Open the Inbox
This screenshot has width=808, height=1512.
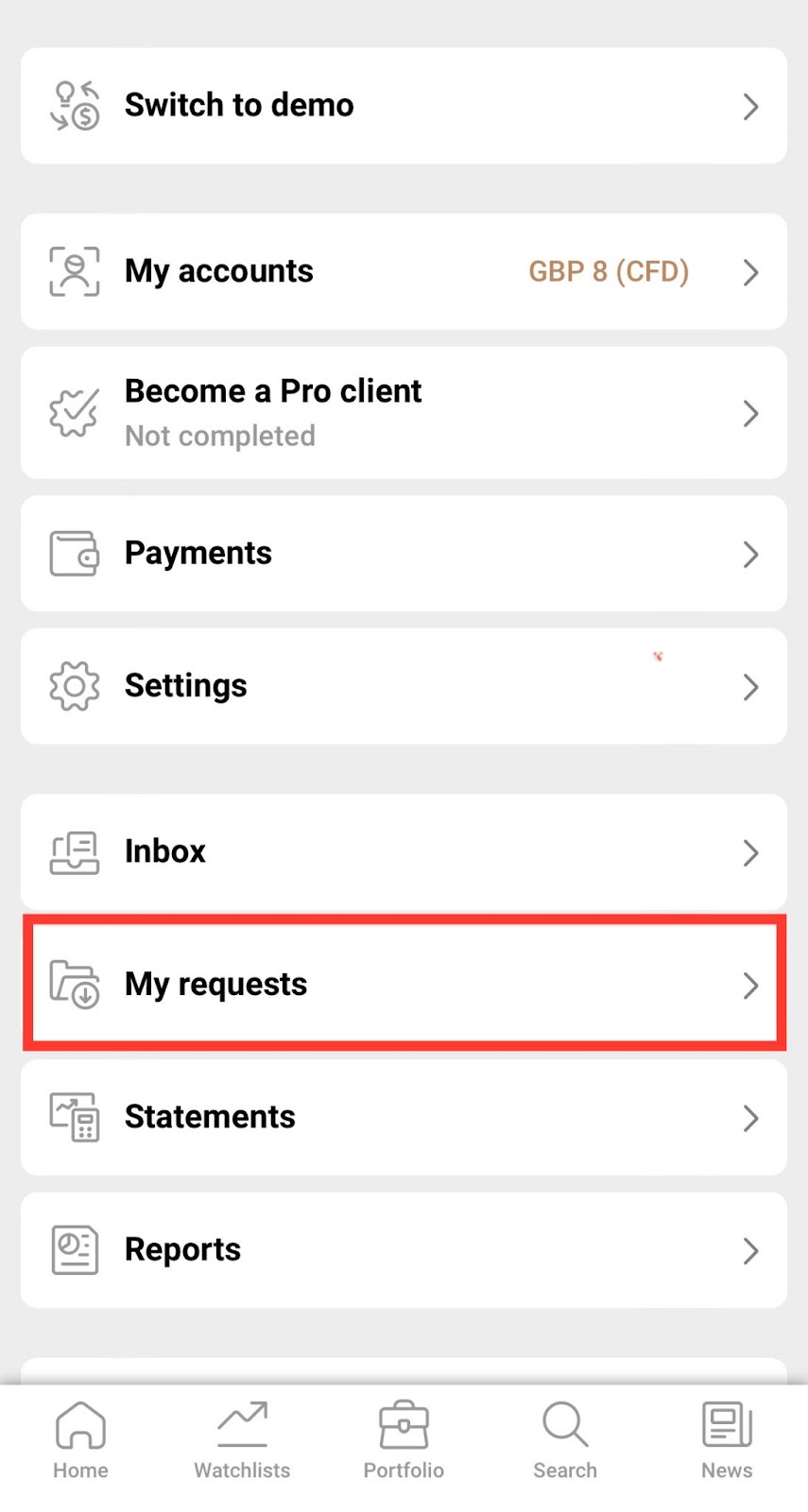click(x=404, y=852)
